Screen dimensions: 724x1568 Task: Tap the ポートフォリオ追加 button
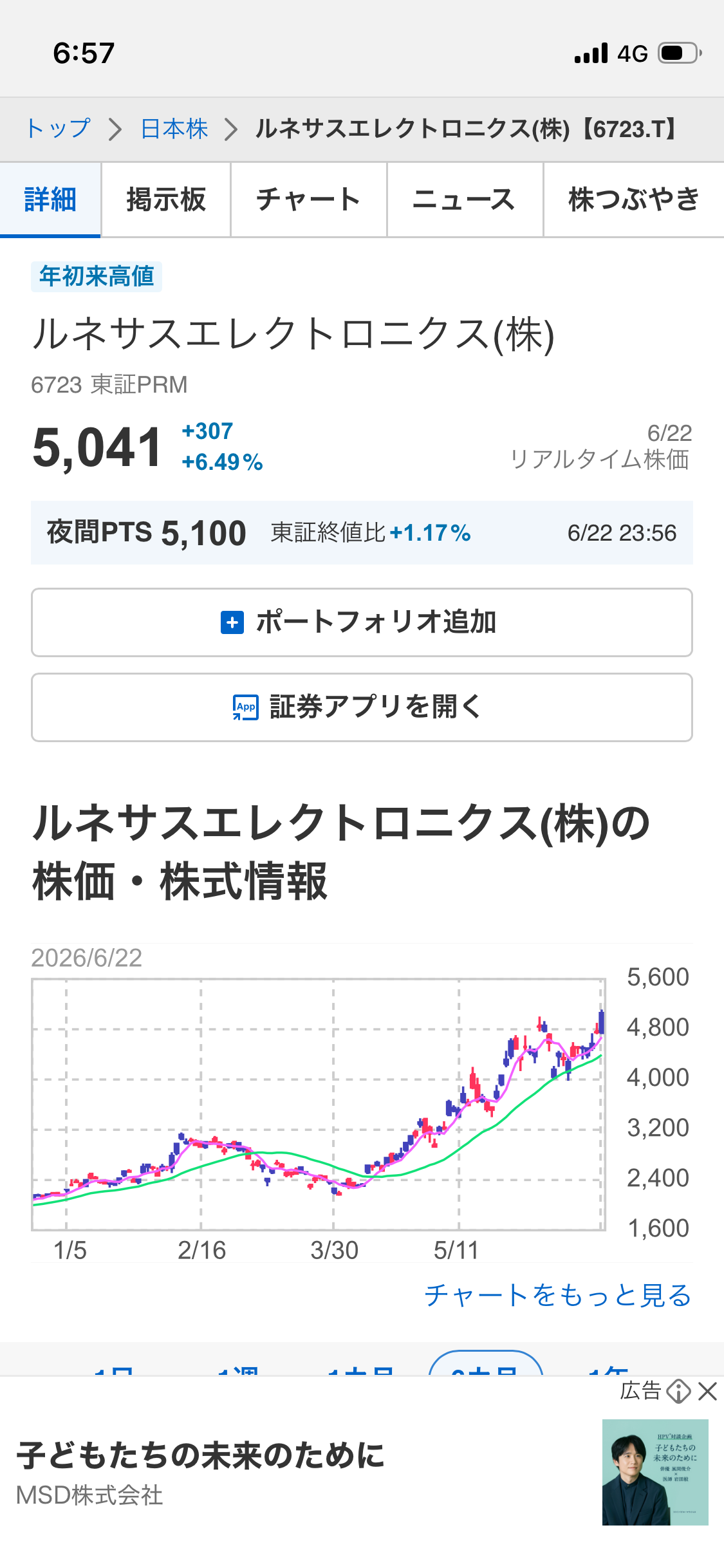pyautogui.click(x=362, y=622)
